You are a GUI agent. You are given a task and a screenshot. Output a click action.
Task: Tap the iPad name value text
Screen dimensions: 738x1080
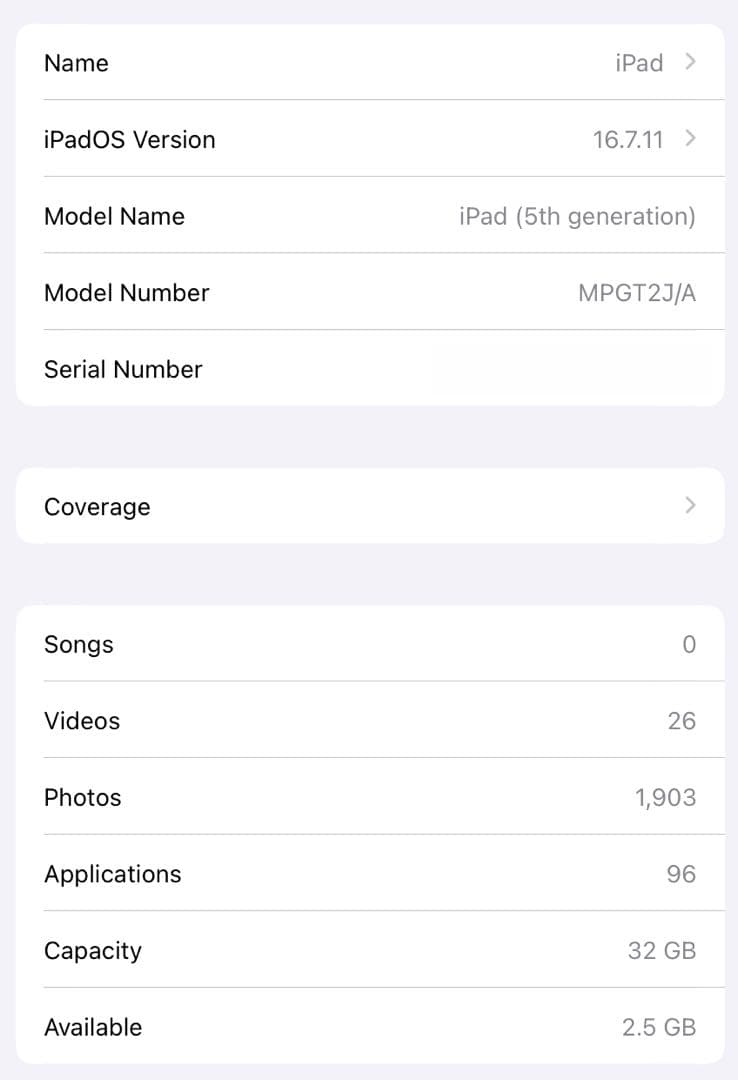637,62
